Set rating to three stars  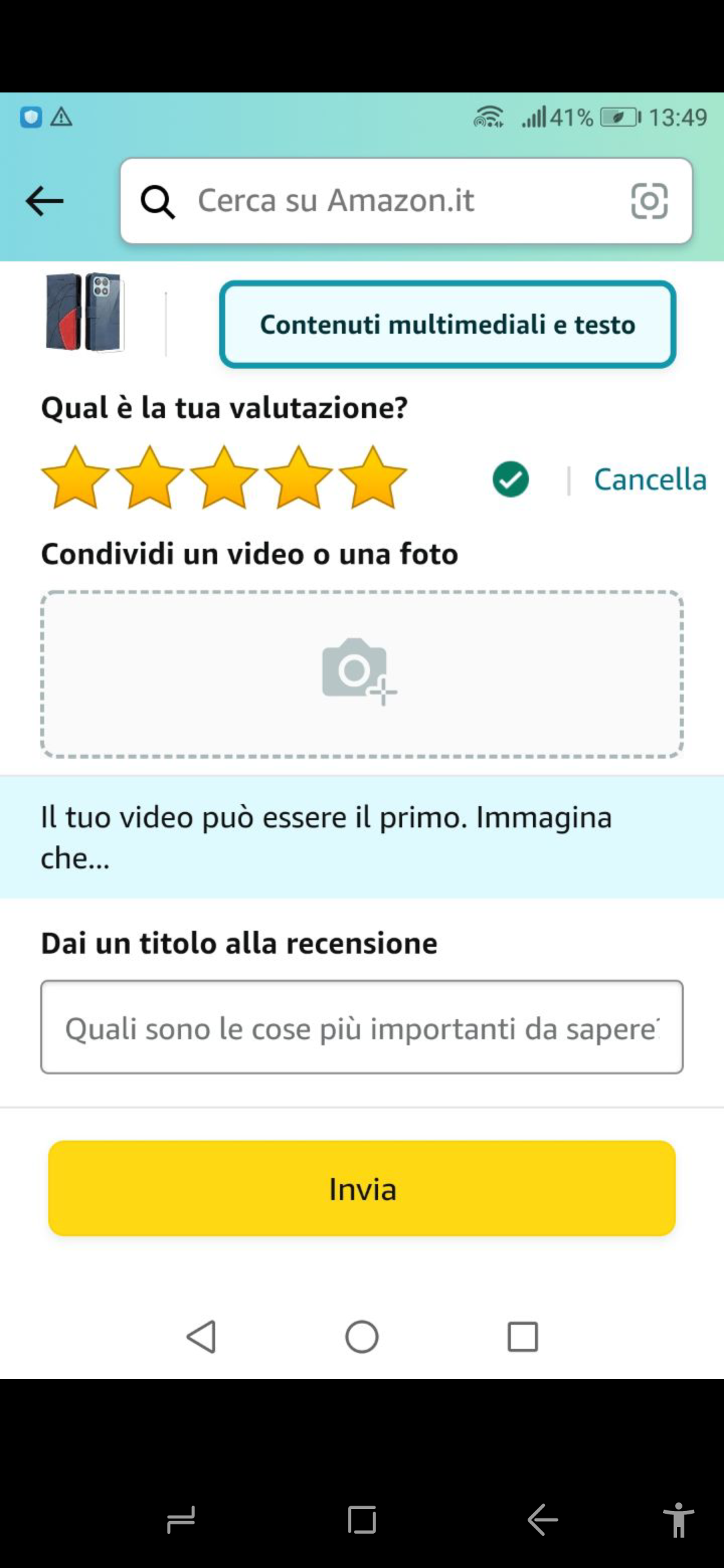tap(224, 478)
